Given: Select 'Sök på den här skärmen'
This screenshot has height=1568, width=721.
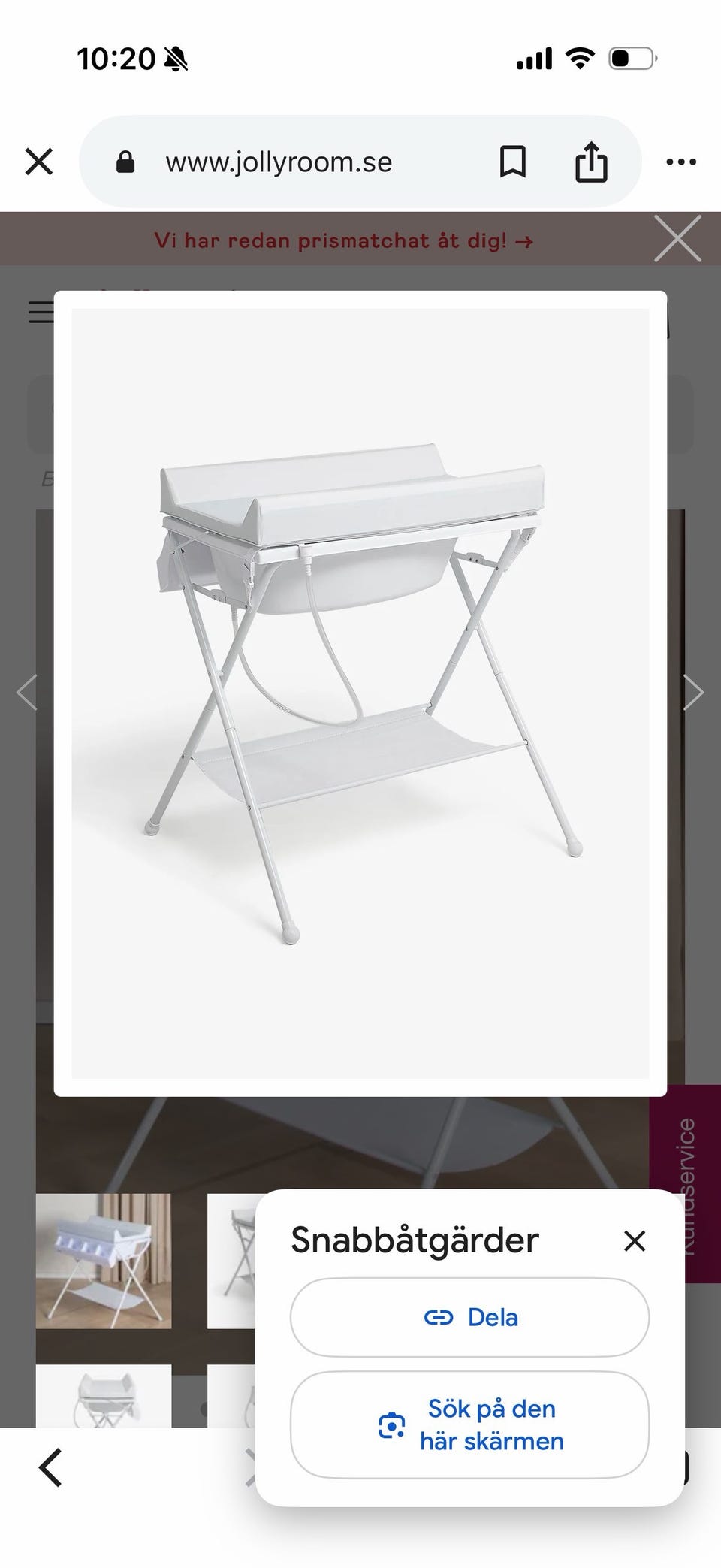Looking at the screenshot, I should (469, 1424).
